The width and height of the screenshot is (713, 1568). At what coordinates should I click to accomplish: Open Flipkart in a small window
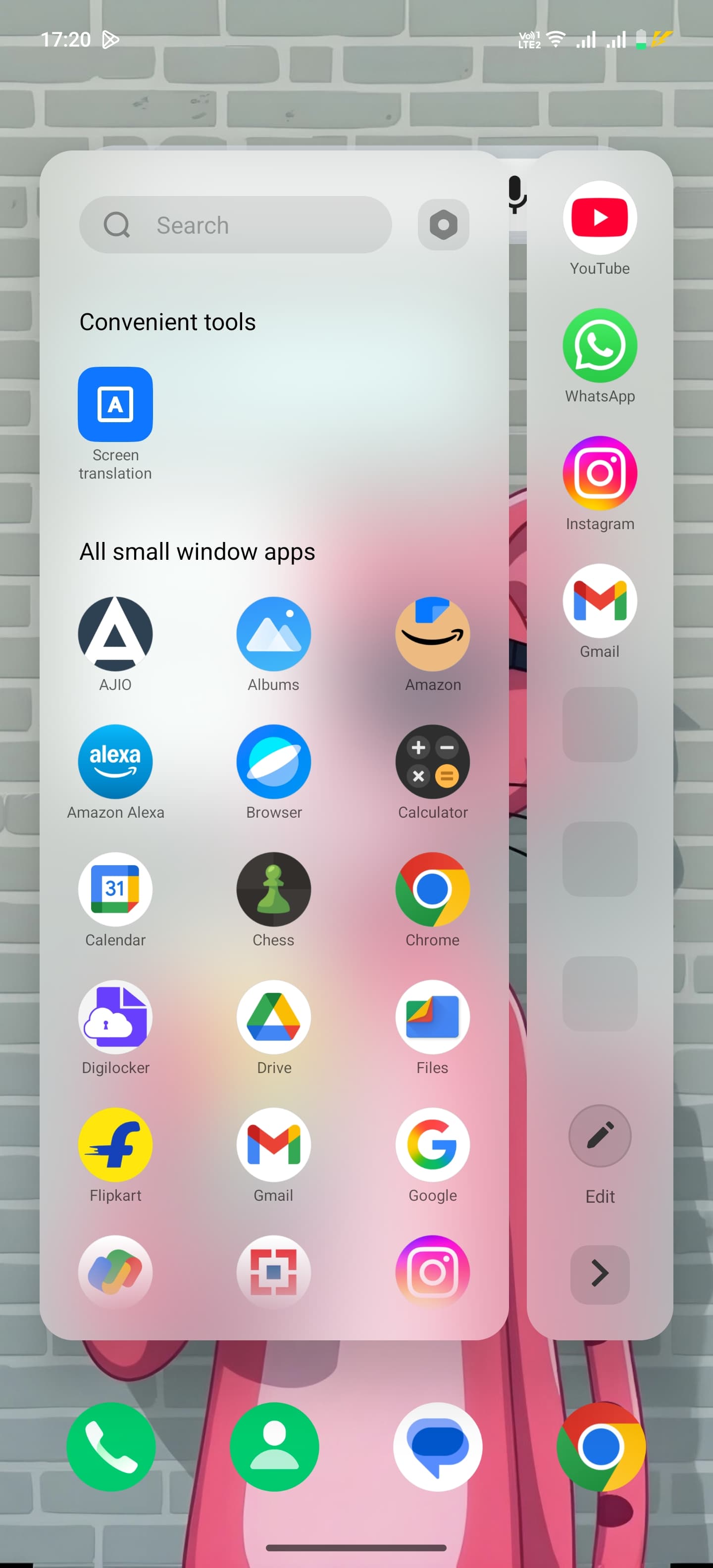click(x=115, y=1145)
